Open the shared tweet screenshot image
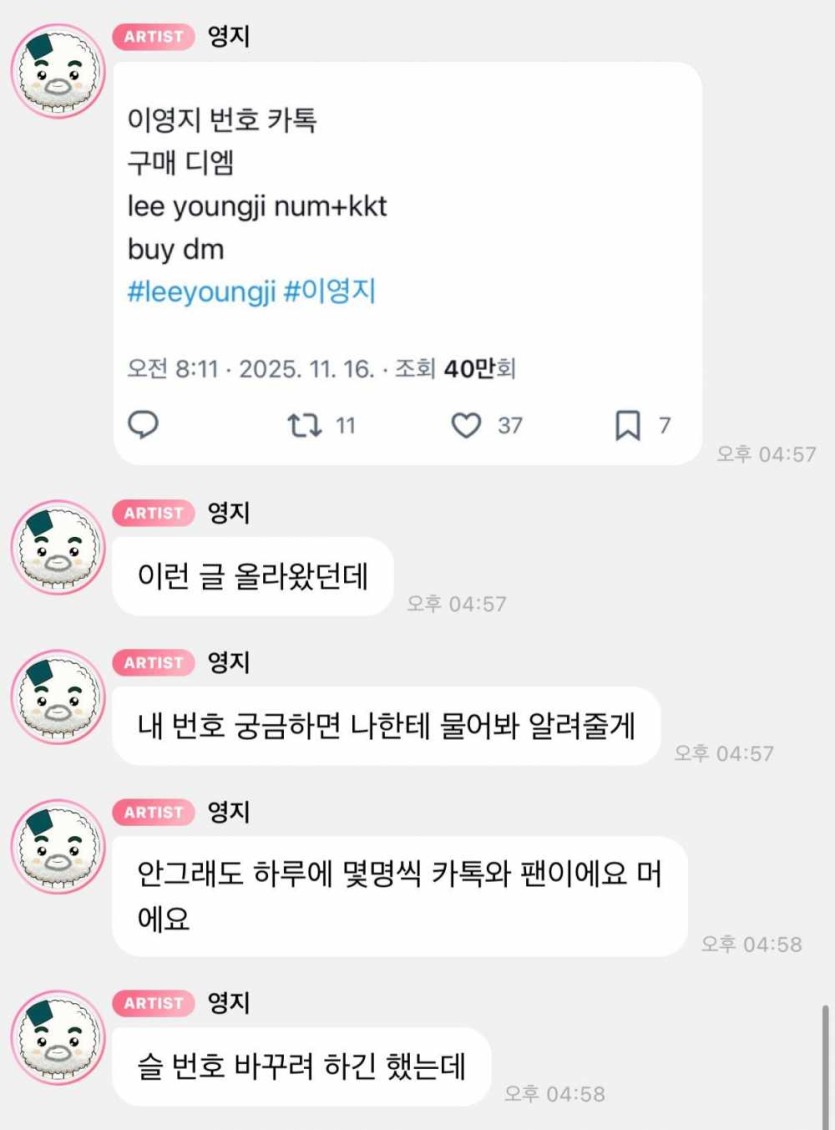Screen dimensions: 835x1130 [x=407, y=262]
